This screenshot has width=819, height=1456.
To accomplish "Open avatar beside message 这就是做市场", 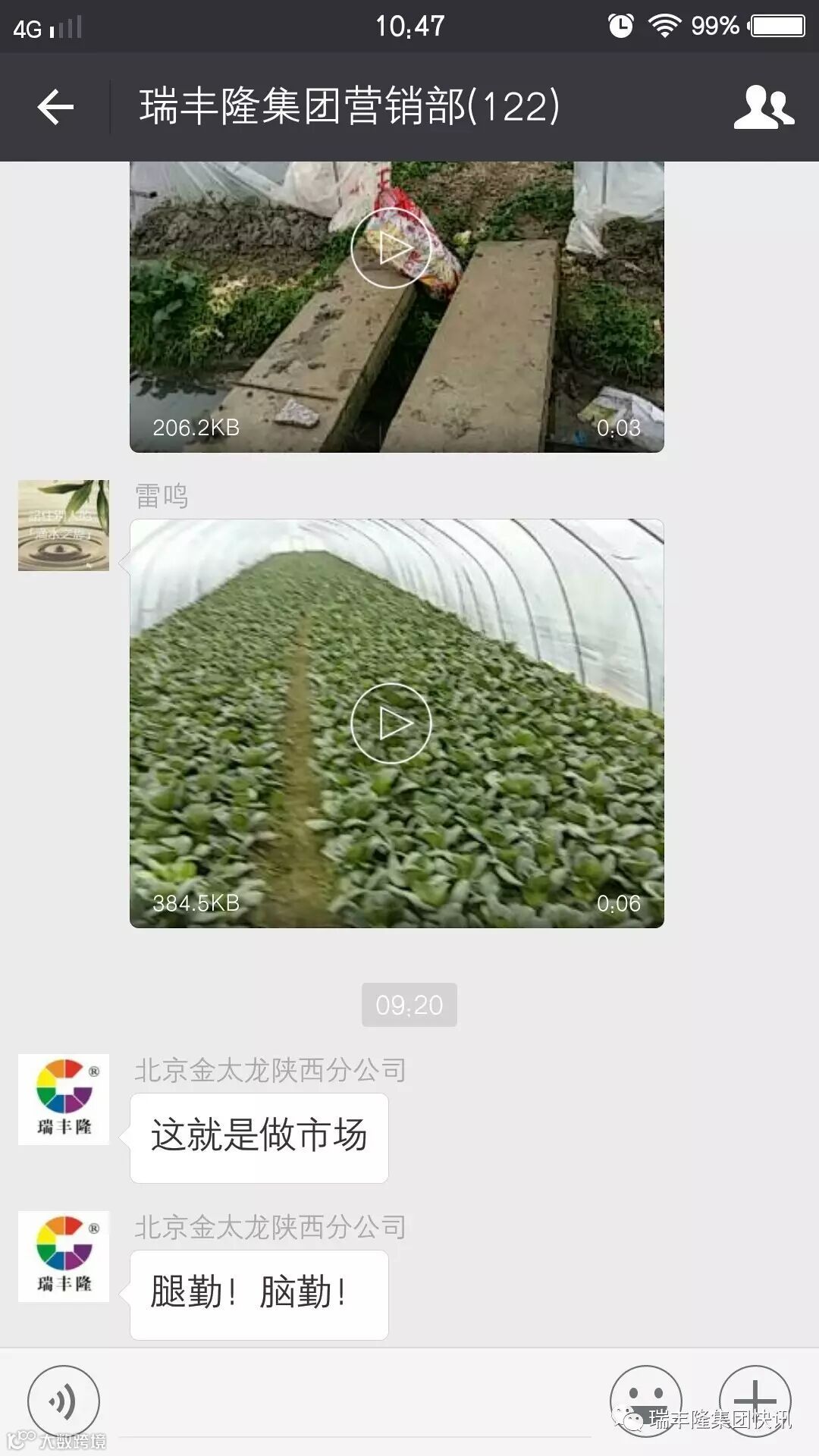I will [64, 1099].
